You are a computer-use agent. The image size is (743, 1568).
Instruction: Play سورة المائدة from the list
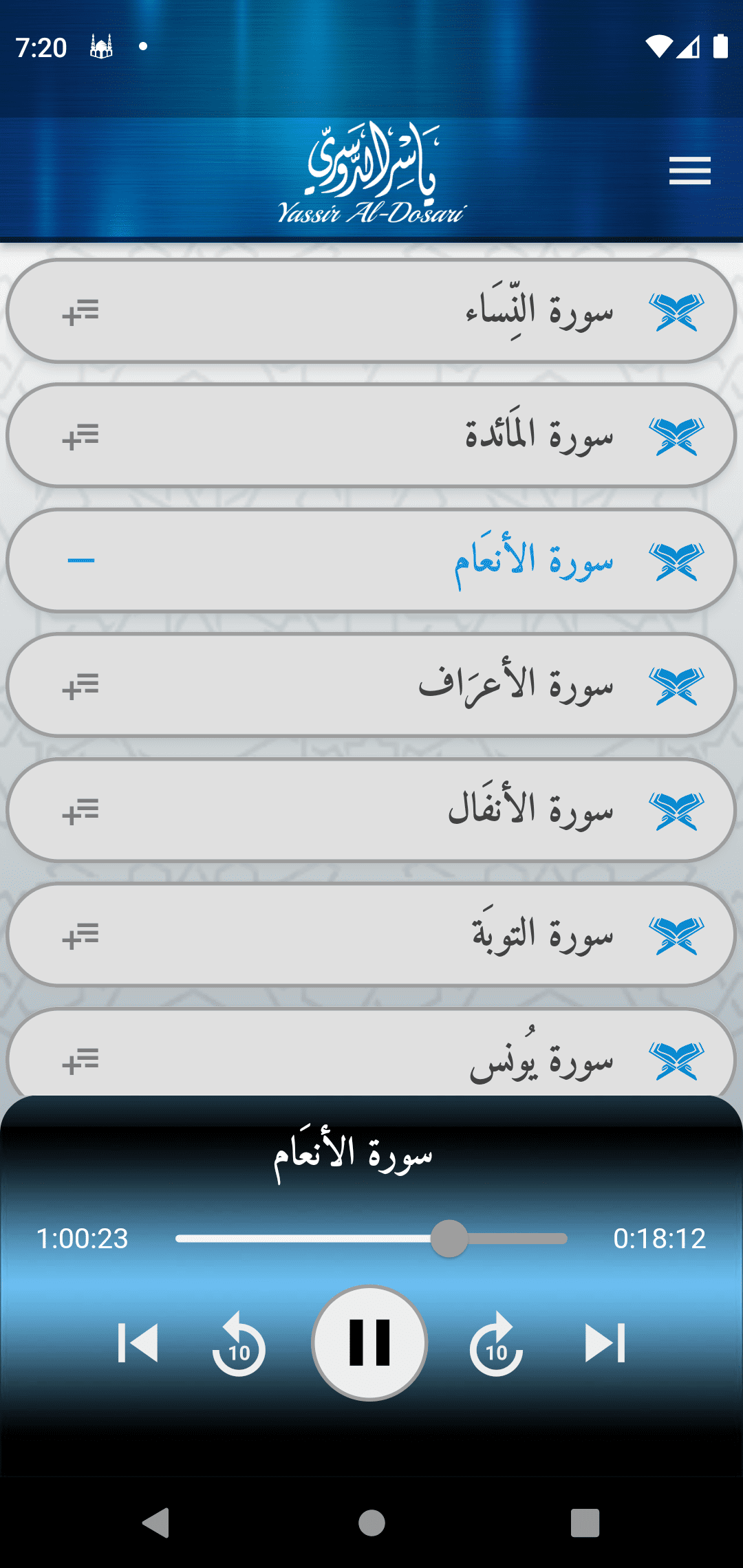click(539, 436)
